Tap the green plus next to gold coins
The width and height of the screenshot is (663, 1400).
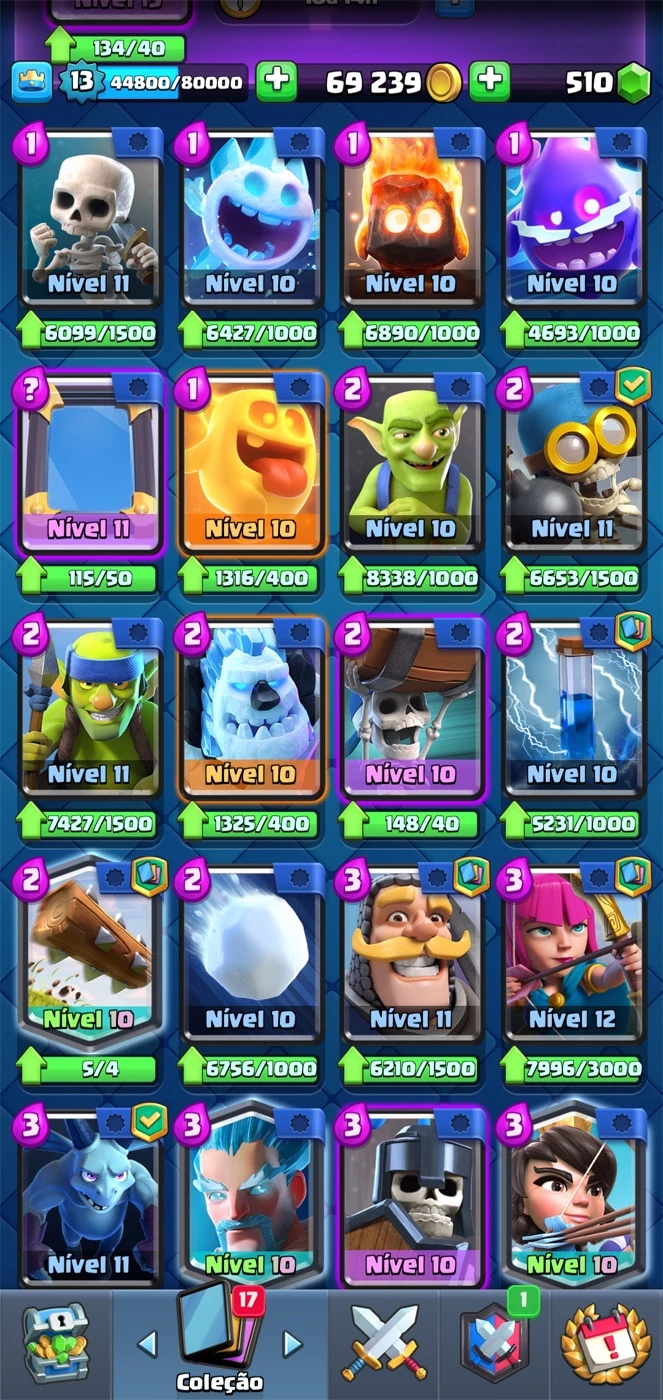(x=489, y=82)
